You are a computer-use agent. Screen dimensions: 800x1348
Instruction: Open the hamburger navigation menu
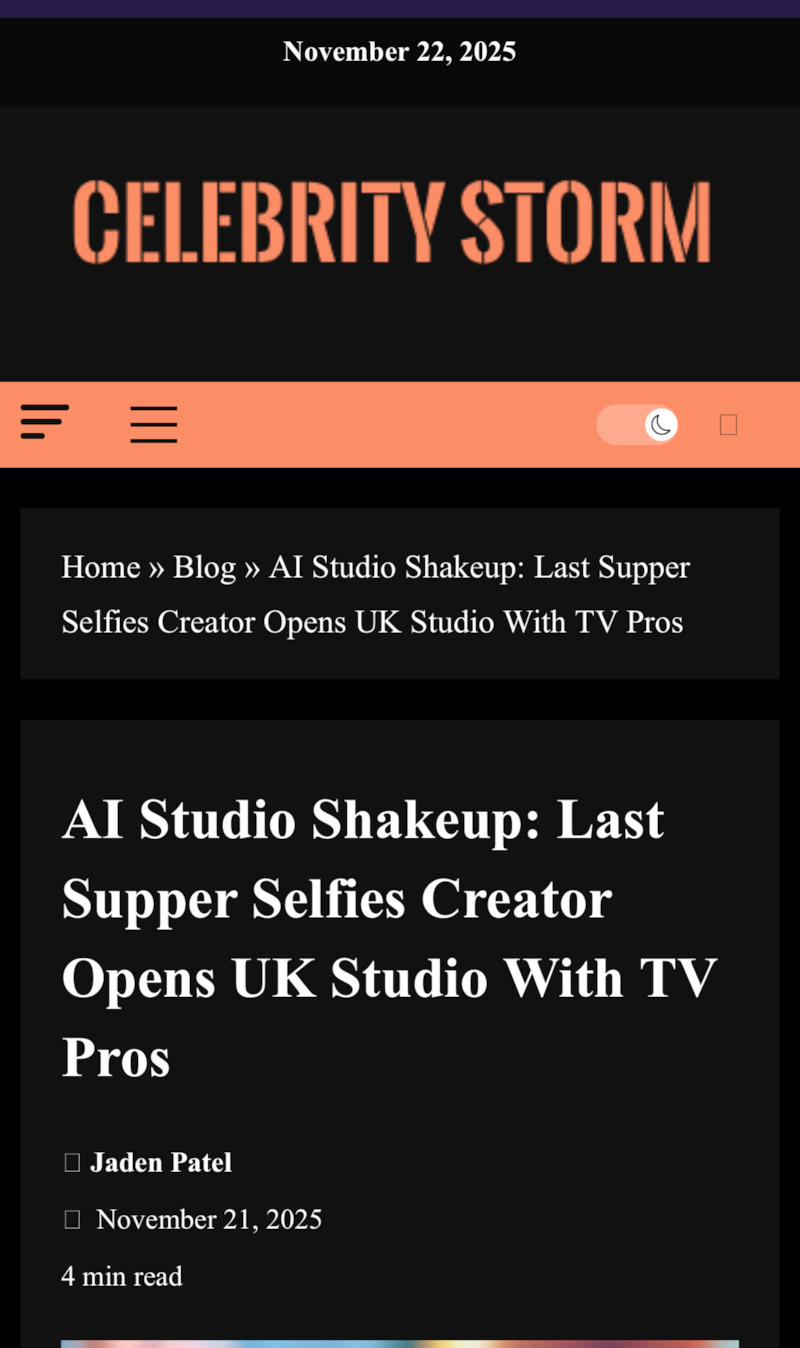(154, 424)
